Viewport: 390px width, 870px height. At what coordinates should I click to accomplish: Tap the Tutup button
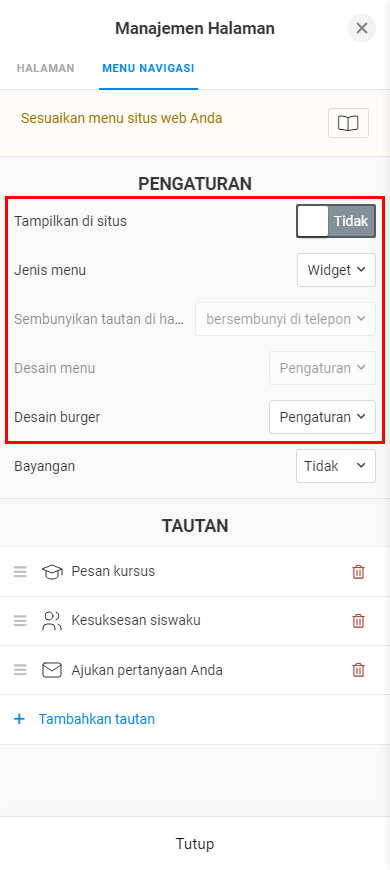[195, 844]
